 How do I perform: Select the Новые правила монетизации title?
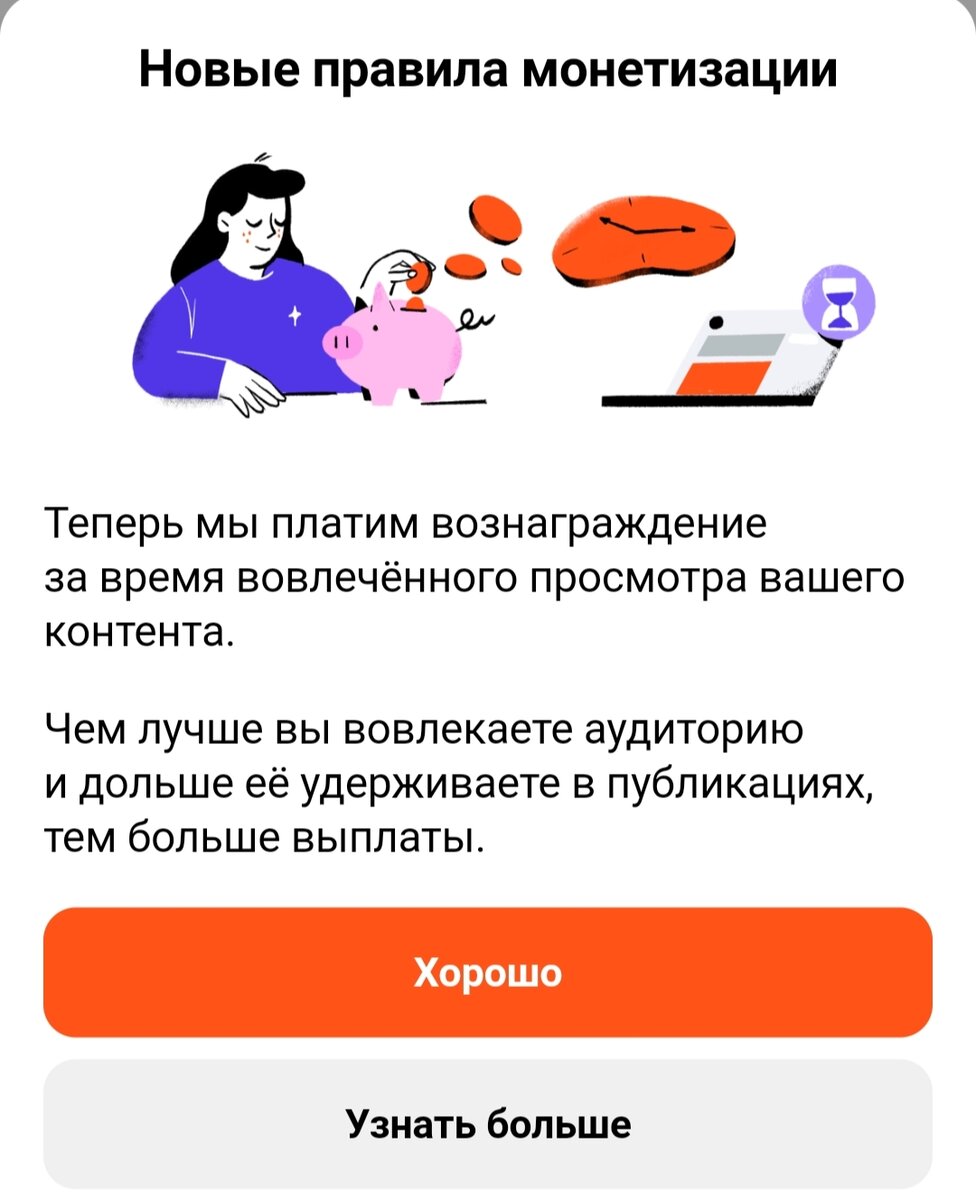pos(488,70)
